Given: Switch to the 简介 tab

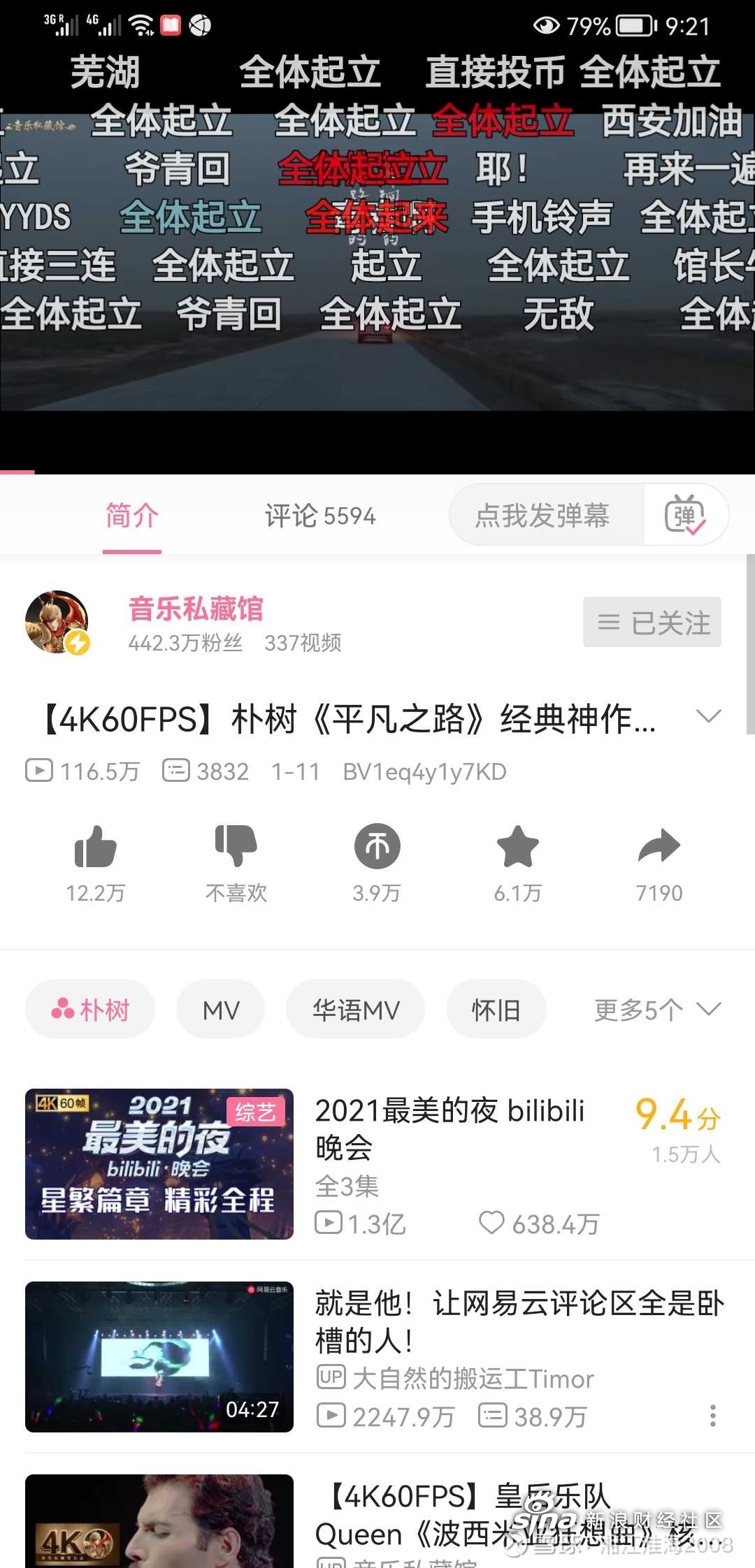Looking at the screenshot, I should (132, 516).
